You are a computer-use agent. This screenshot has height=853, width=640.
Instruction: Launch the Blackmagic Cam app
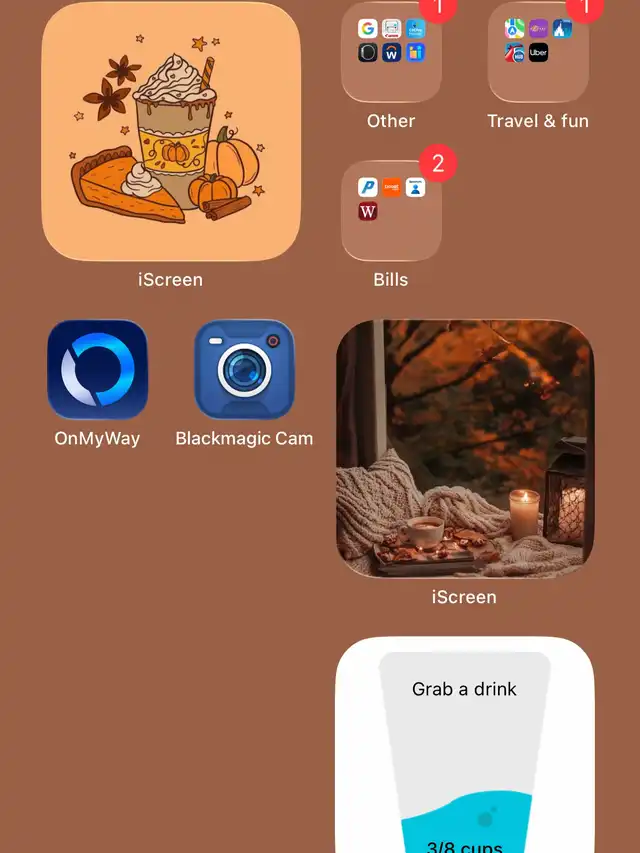244,369
